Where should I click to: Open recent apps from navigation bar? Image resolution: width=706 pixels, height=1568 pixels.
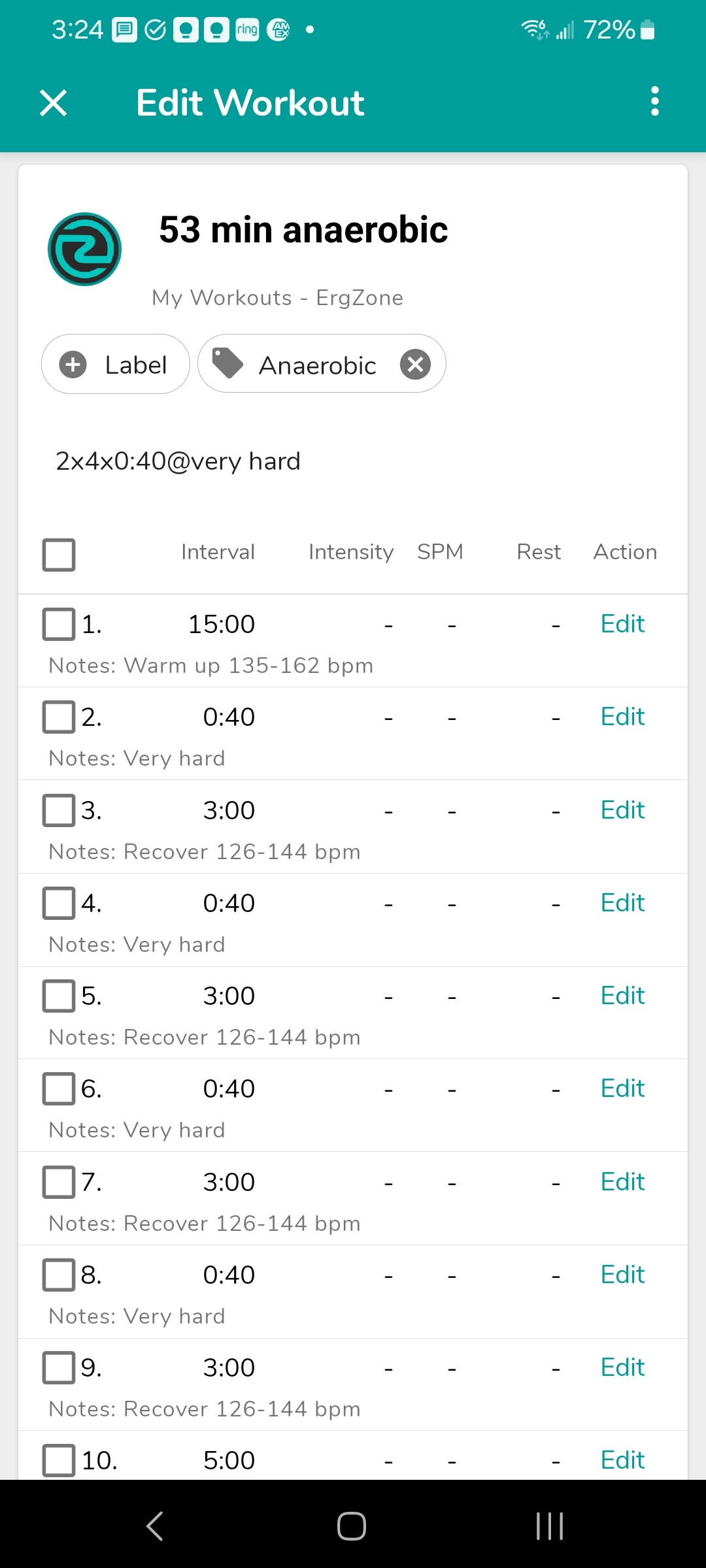[x=549, y=1526]
